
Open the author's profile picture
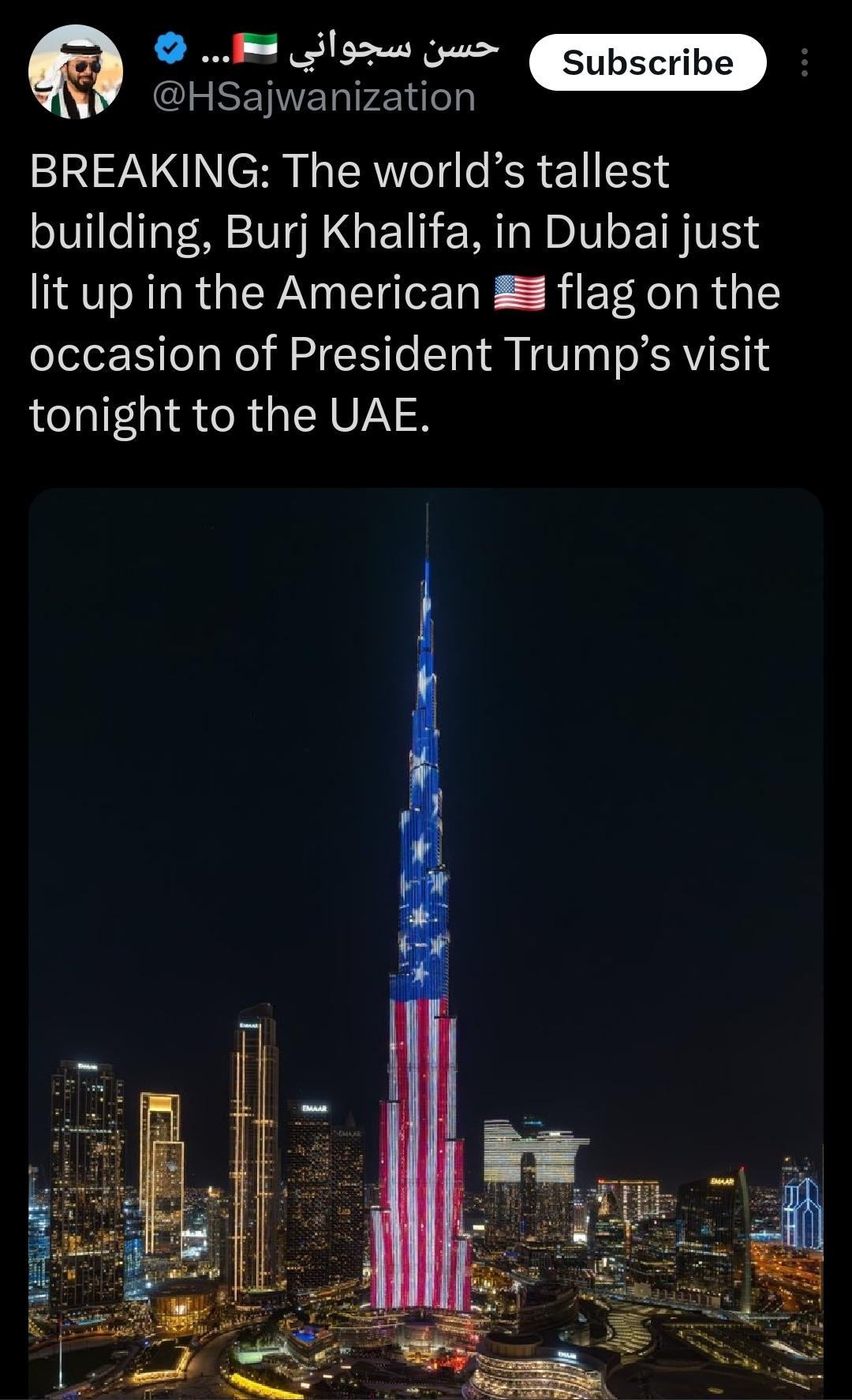[x=76, y=72]
